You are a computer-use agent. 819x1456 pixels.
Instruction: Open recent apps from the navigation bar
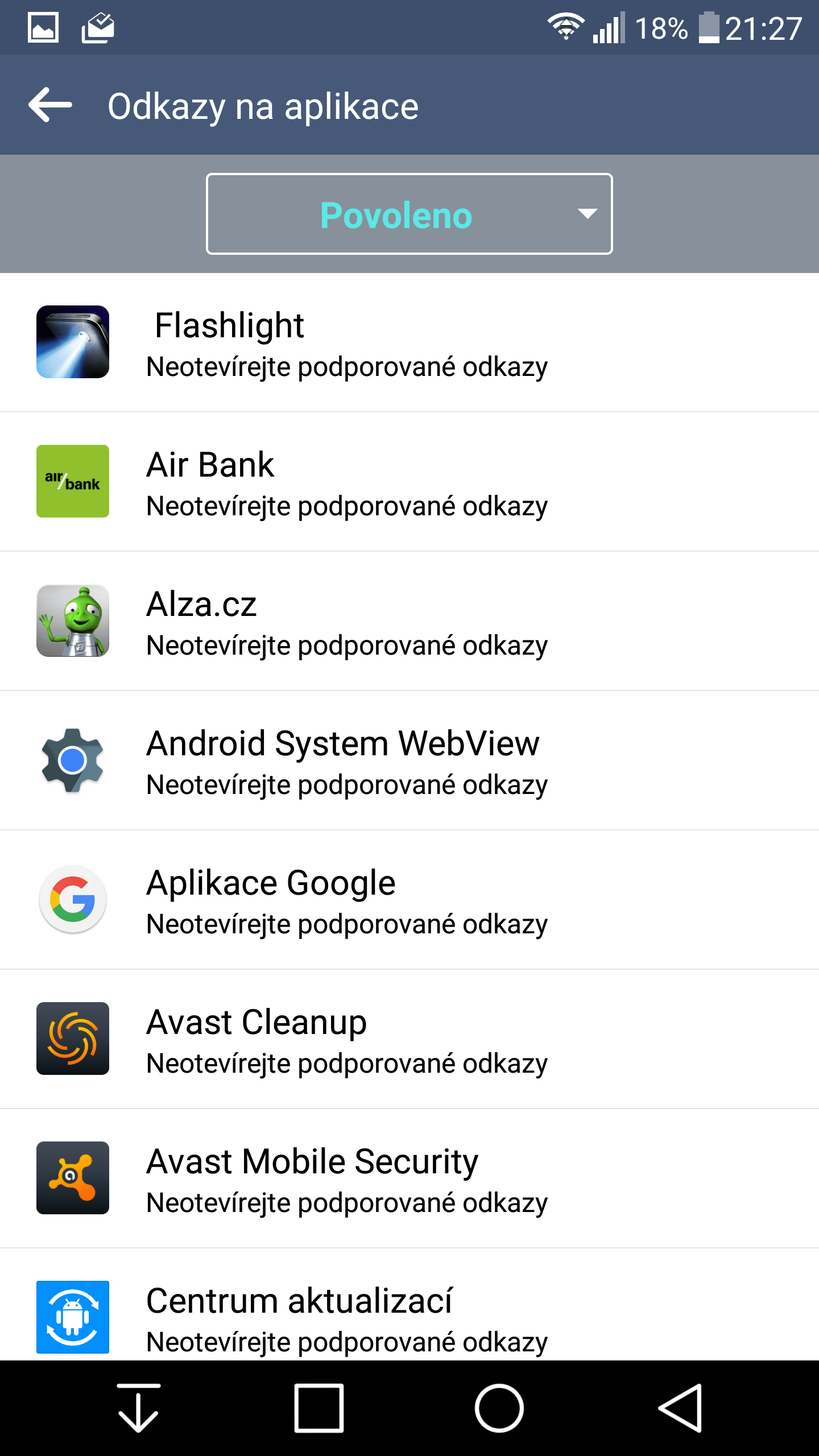(x=319, y=1408)
